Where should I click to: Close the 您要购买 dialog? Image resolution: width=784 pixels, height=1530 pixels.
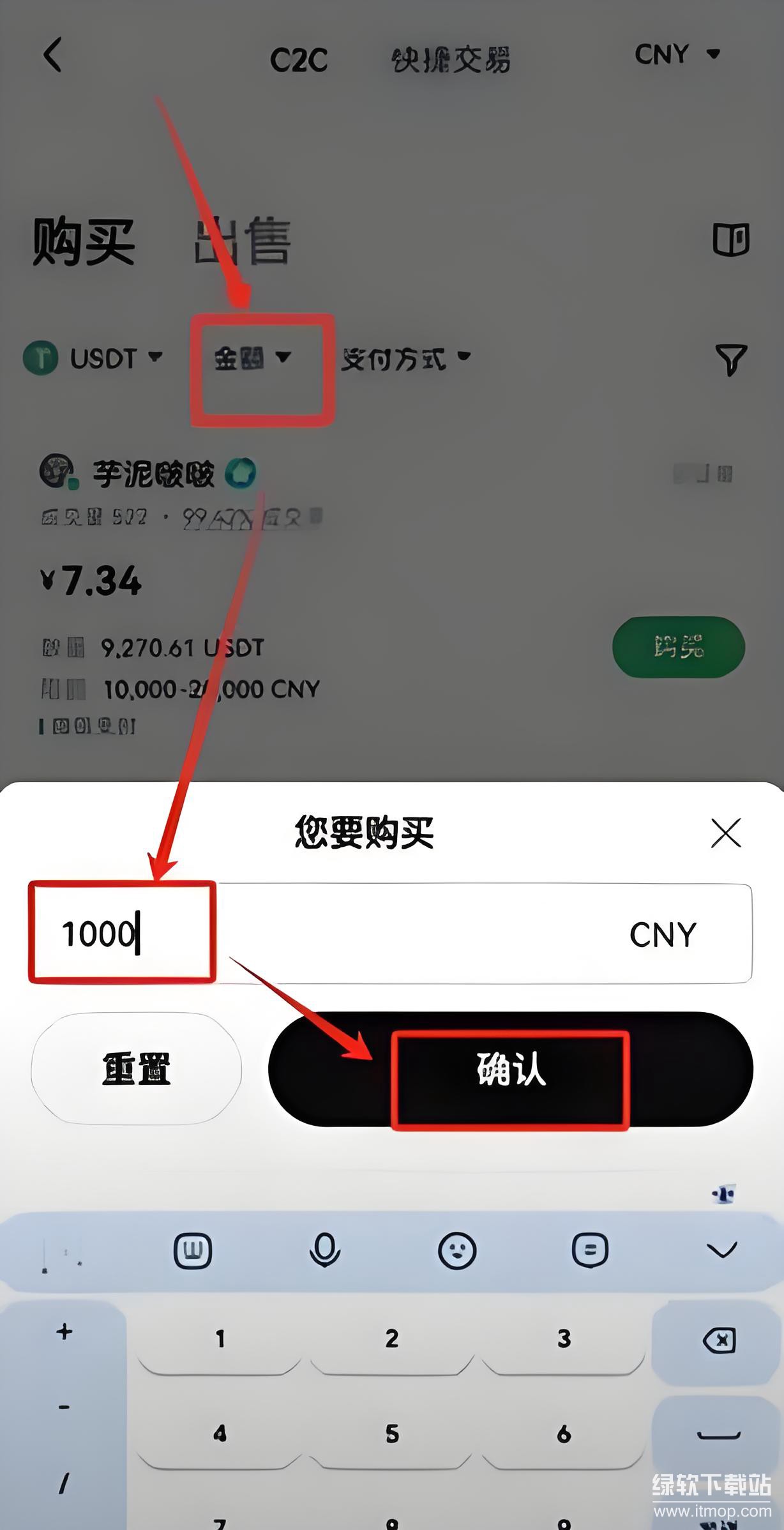coord(726,833)
